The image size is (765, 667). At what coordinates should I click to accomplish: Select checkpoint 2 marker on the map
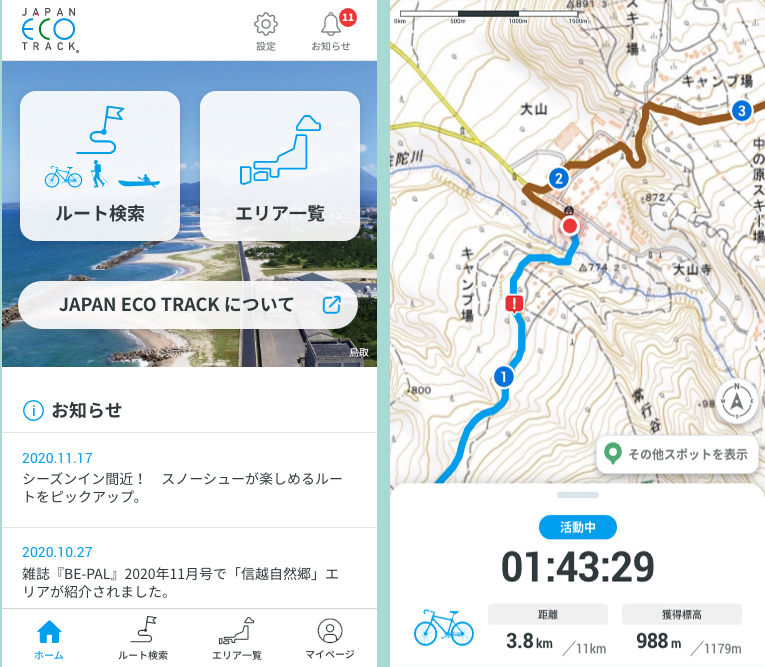(x=559, y=179)
